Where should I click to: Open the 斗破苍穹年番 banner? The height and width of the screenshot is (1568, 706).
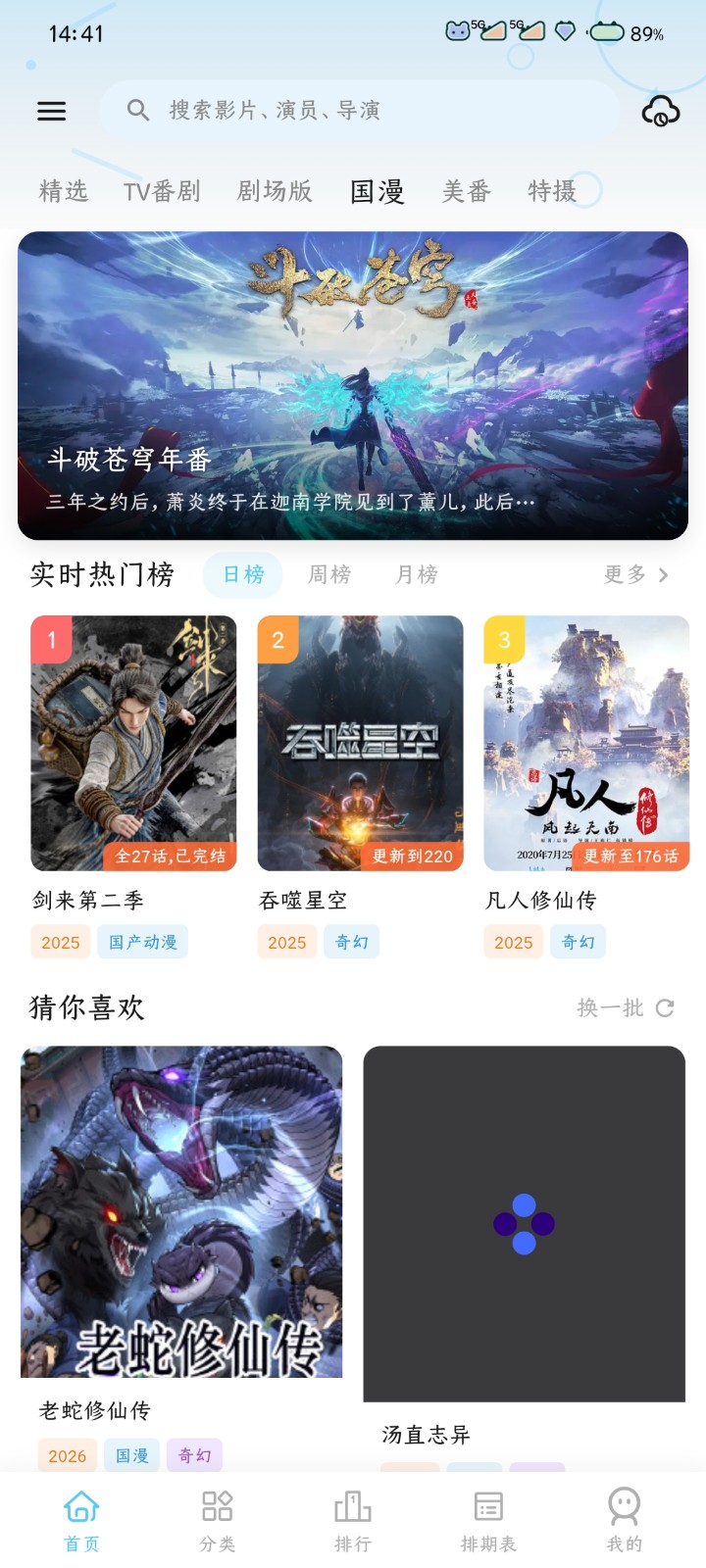353,382
